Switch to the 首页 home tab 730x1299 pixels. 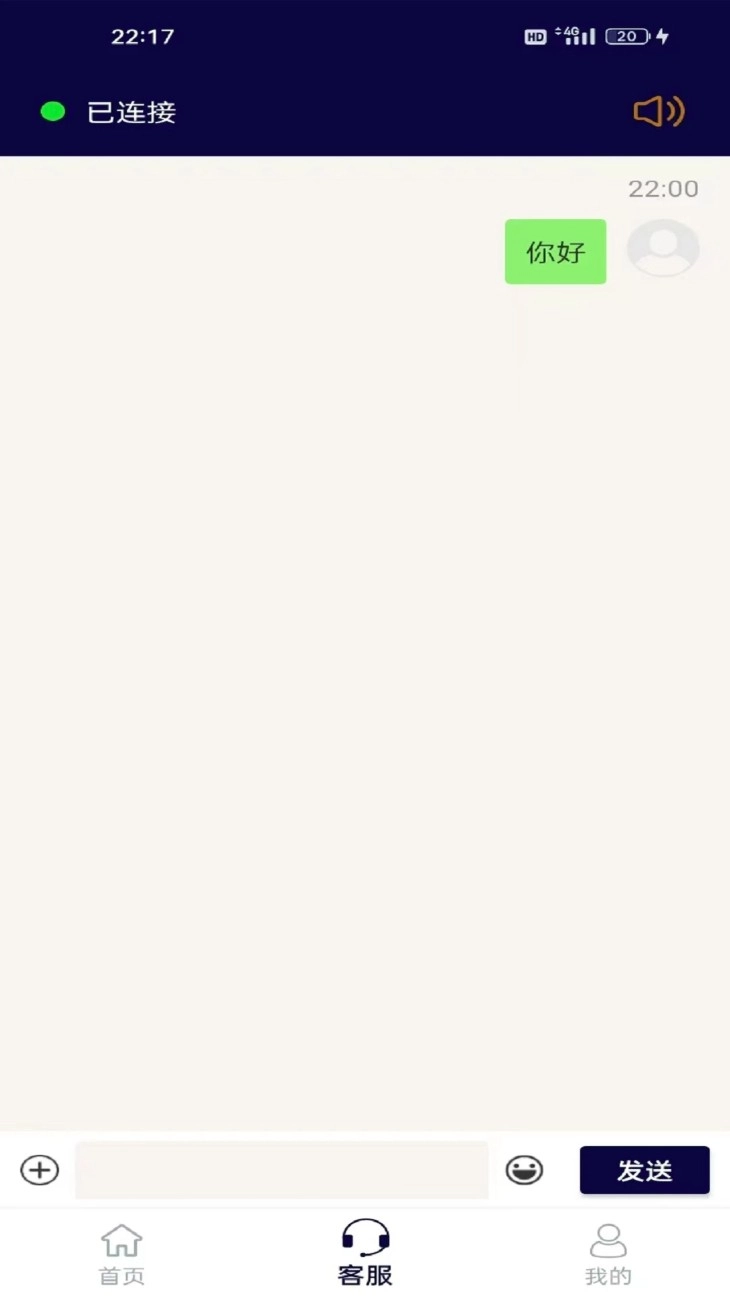122,1254
